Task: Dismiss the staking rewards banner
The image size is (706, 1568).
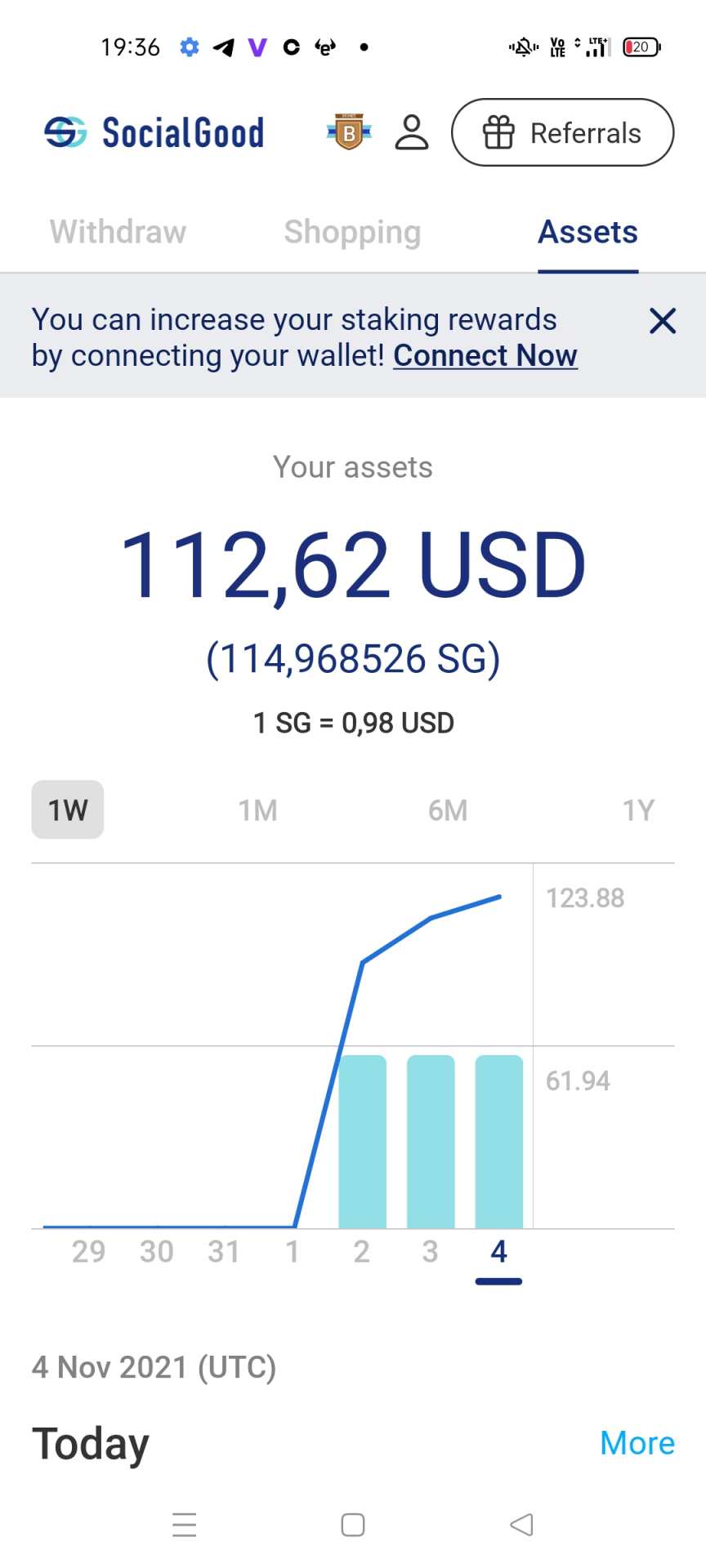Action: point(663,321)
